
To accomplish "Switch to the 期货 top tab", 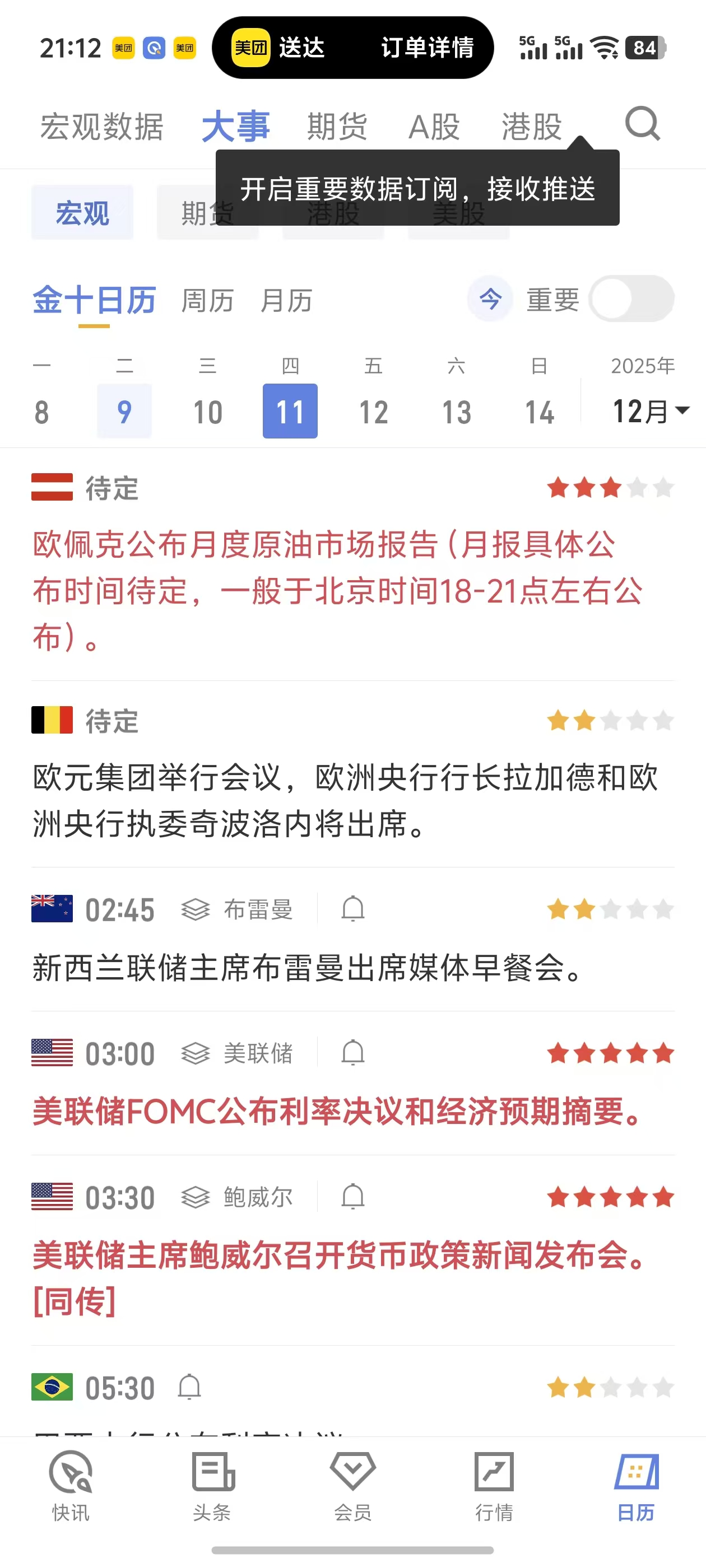I will pyautogui.click(x=337, y=127).
